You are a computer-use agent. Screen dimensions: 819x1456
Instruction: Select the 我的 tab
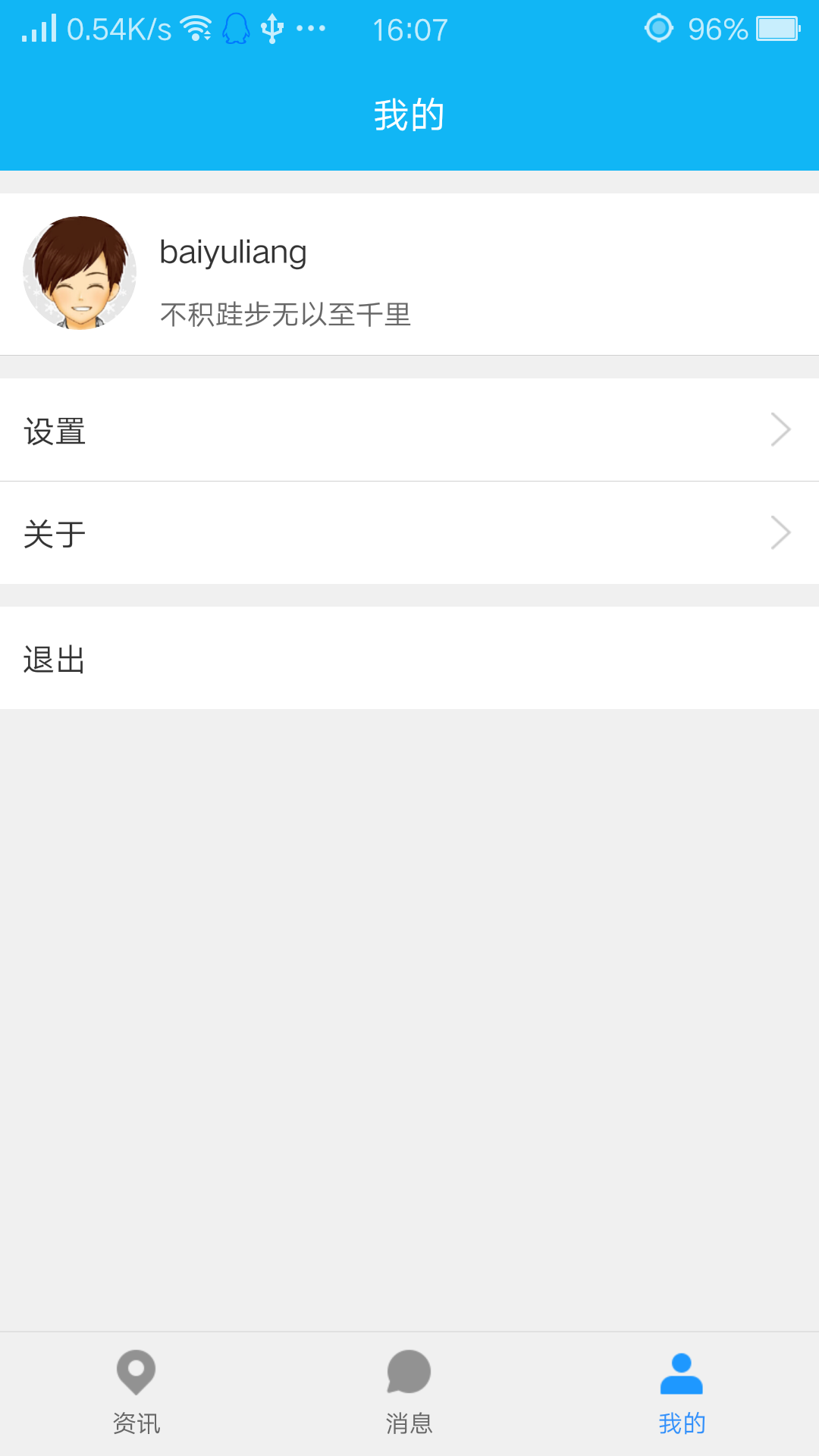tap(682, 1394)
